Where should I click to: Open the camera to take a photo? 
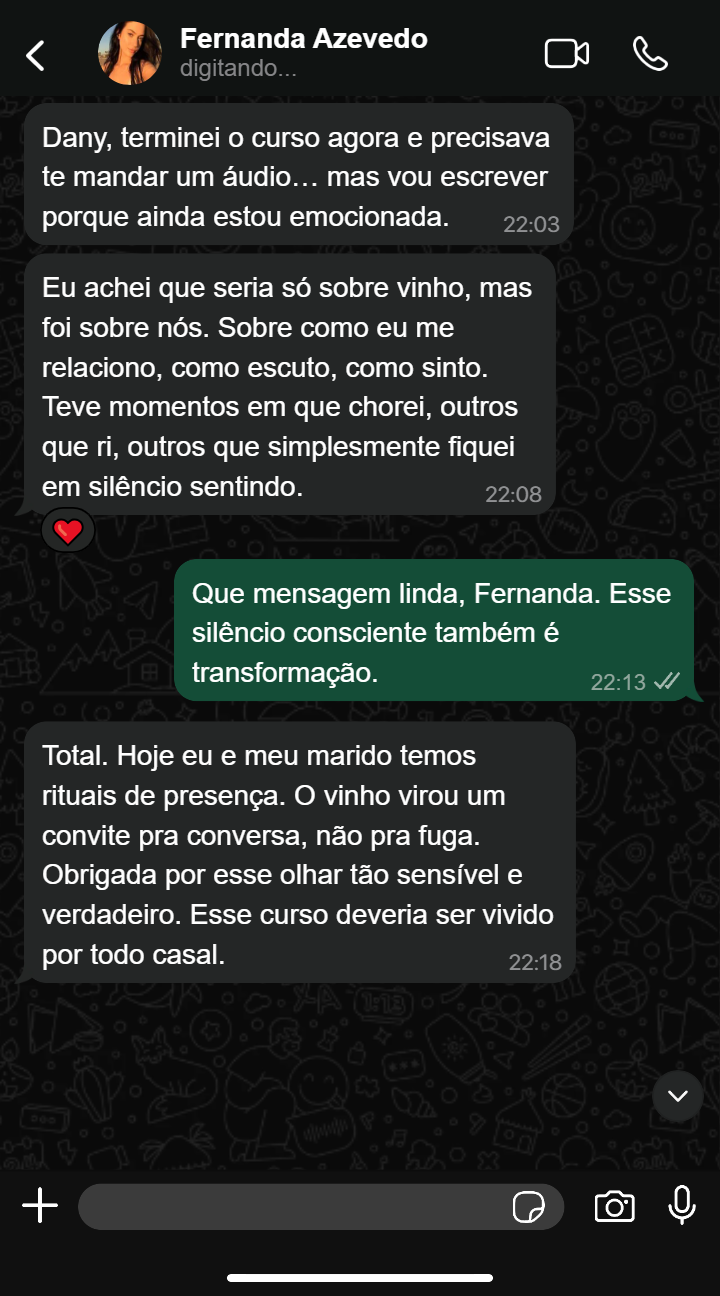click(x=614, y=1206)
